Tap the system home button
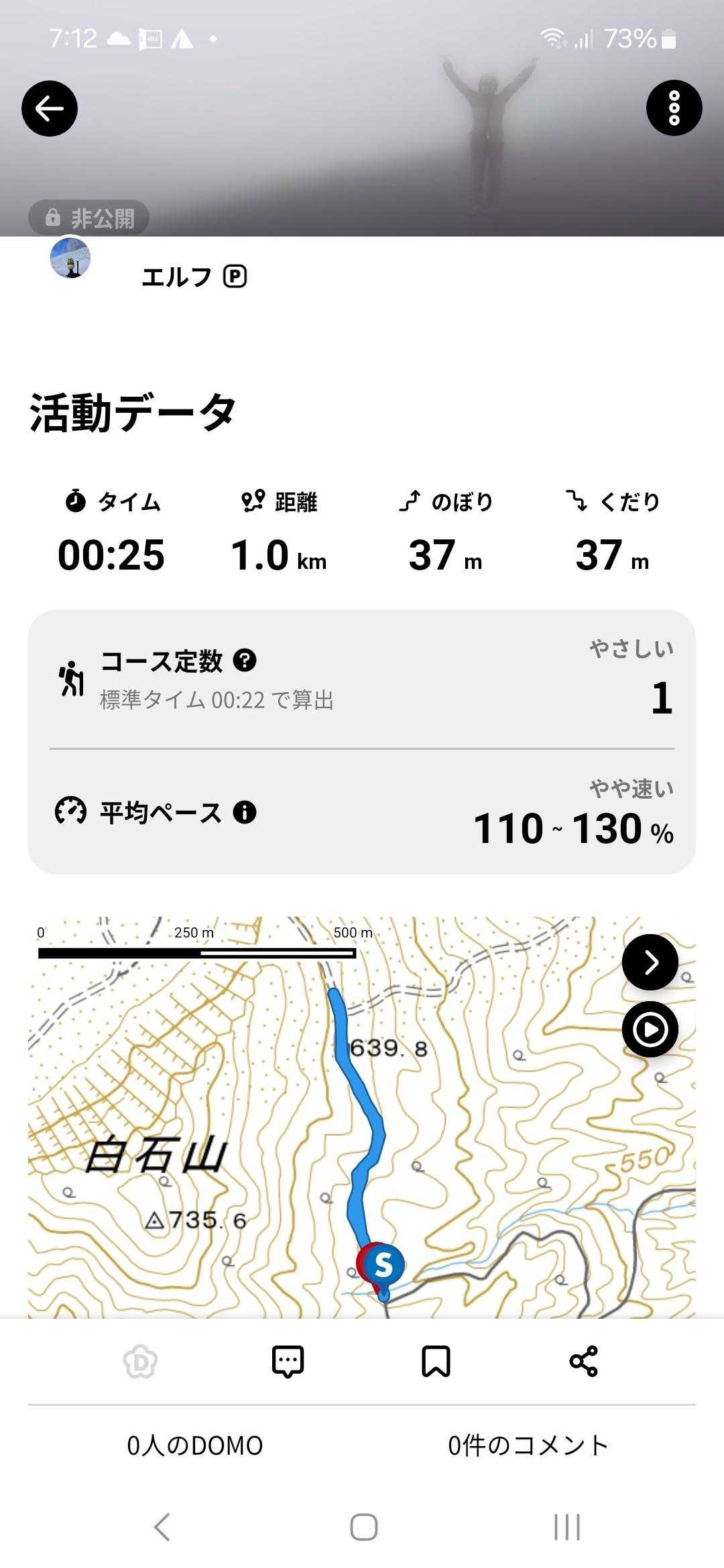Image resolution: width=724 pixels, height=1568 pixels. point(363,1527)
